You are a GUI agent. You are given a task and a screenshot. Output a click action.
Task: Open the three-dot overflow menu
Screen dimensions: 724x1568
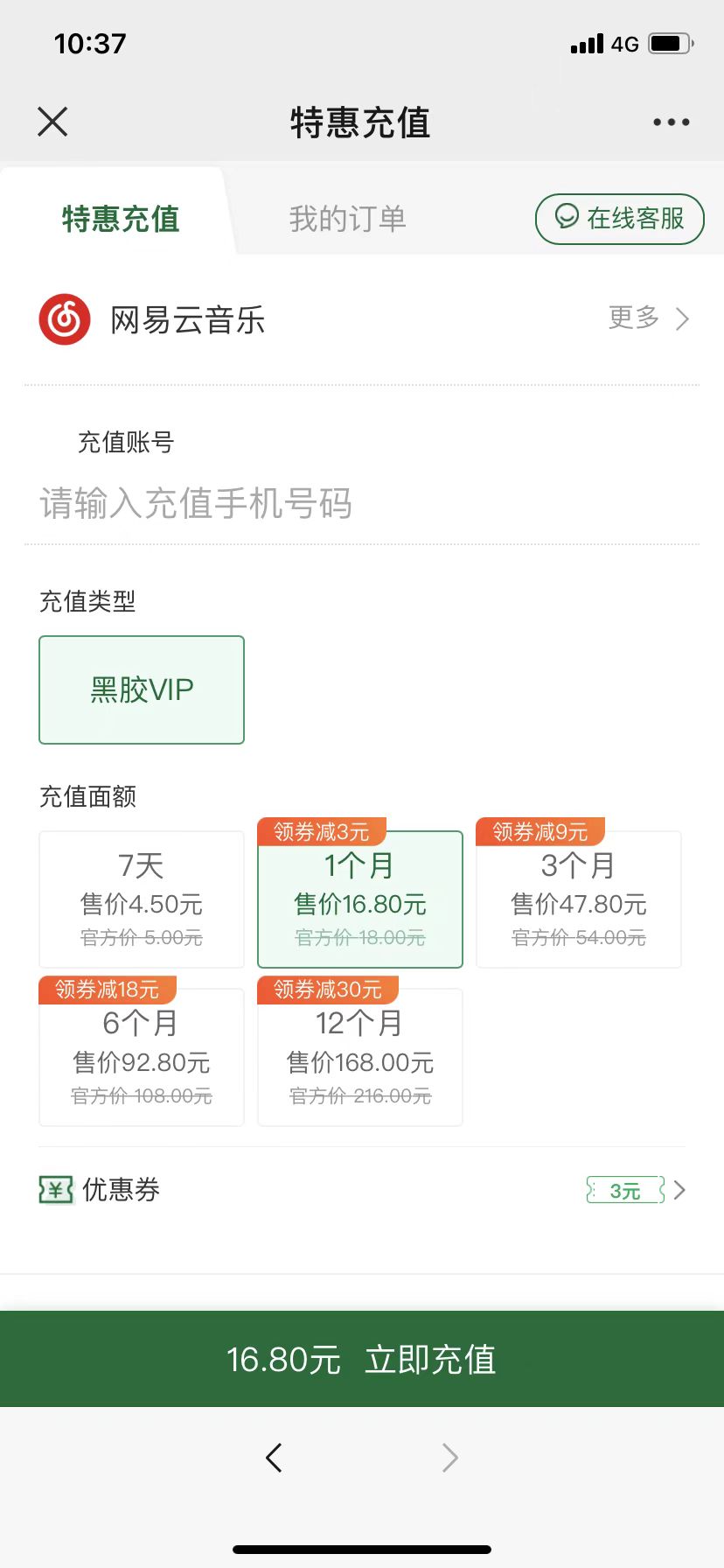(671, 122)
